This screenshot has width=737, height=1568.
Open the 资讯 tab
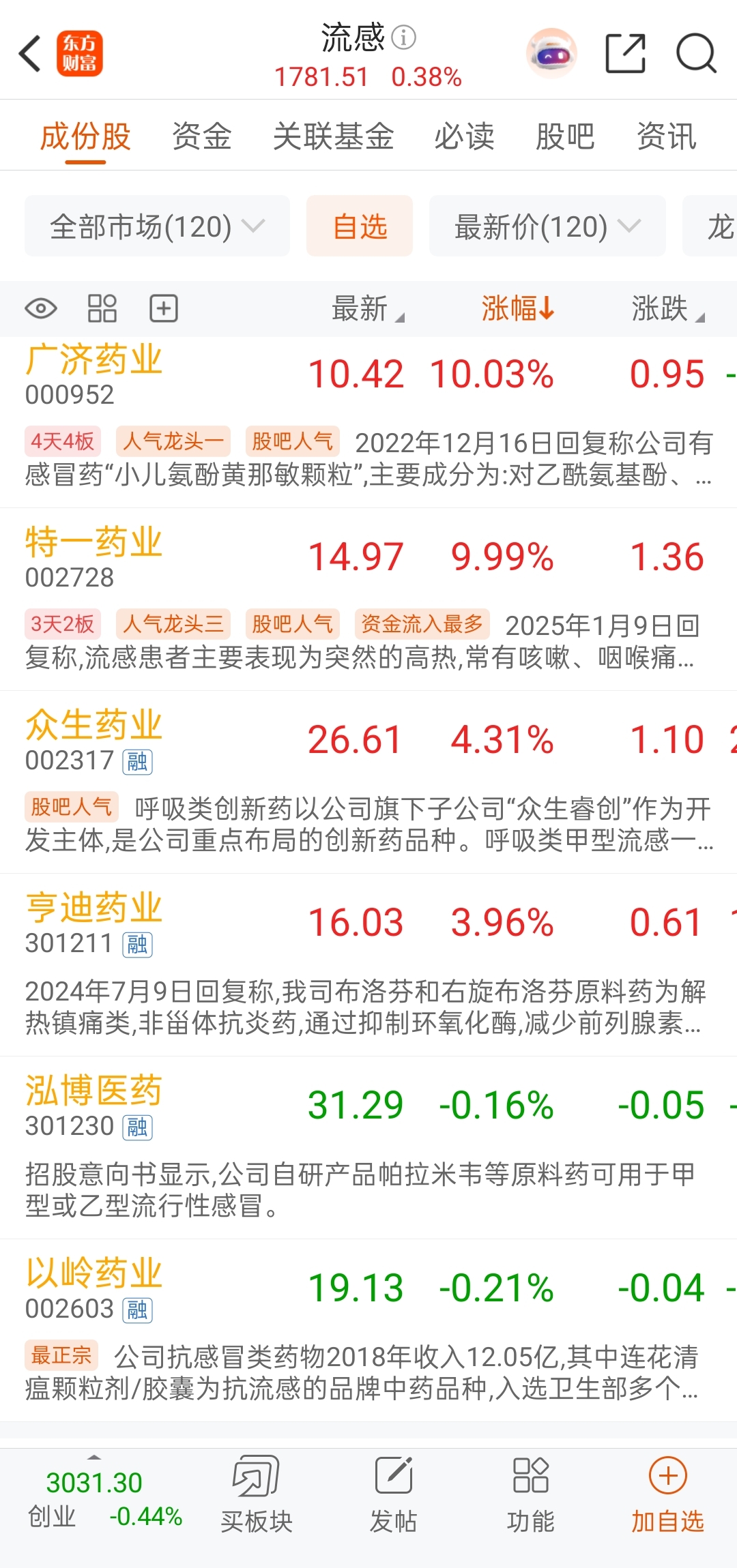(x=667, y=136)
